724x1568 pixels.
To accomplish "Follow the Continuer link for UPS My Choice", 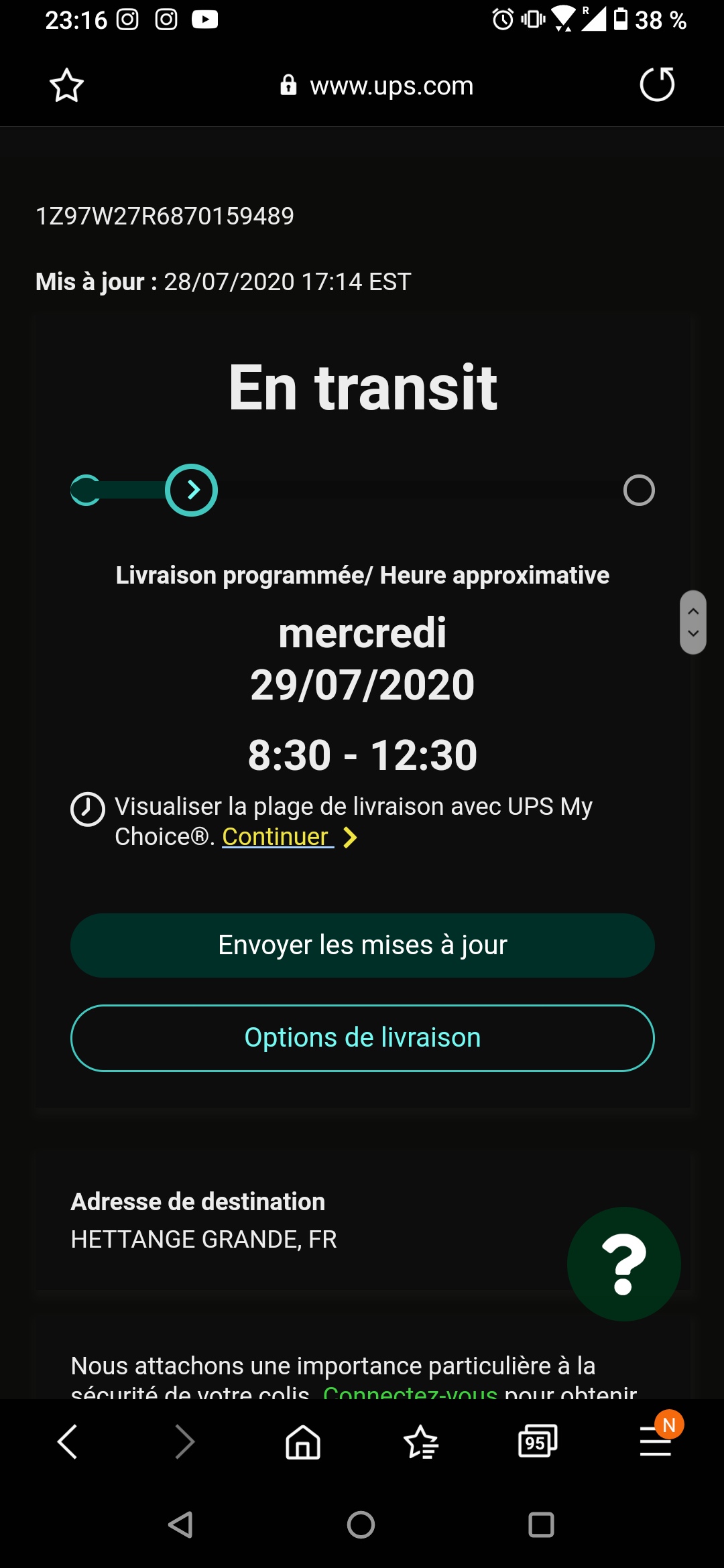I will point(278,836).
